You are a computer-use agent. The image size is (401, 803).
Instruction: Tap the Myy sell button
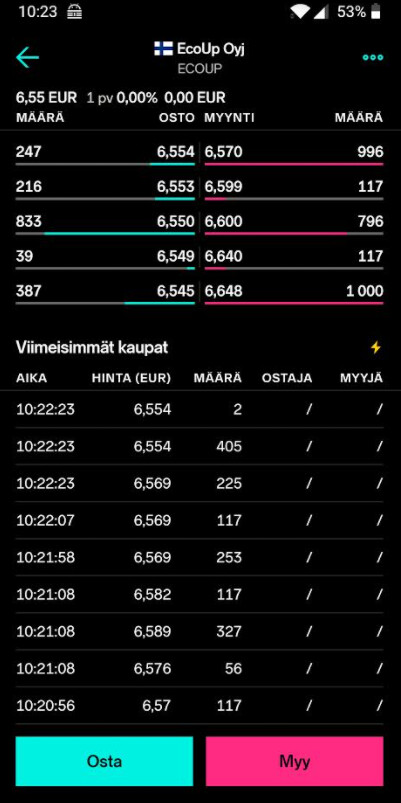(x=294, y=761)
